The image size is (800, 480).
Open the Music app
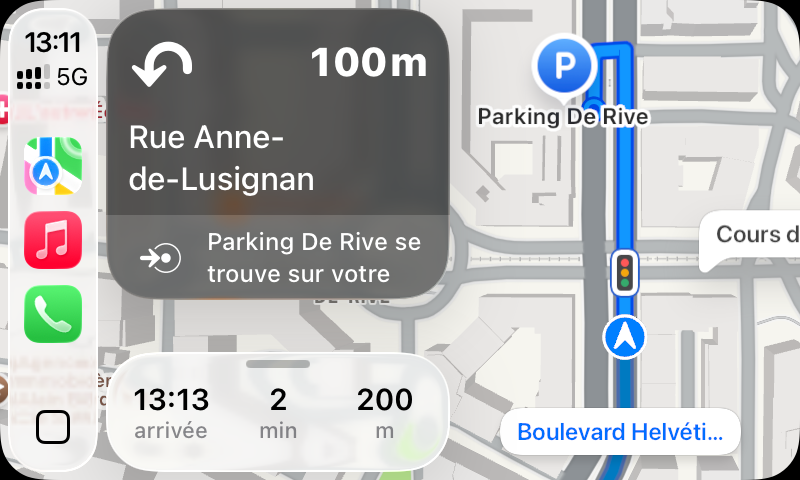click(x=52, y=240)
